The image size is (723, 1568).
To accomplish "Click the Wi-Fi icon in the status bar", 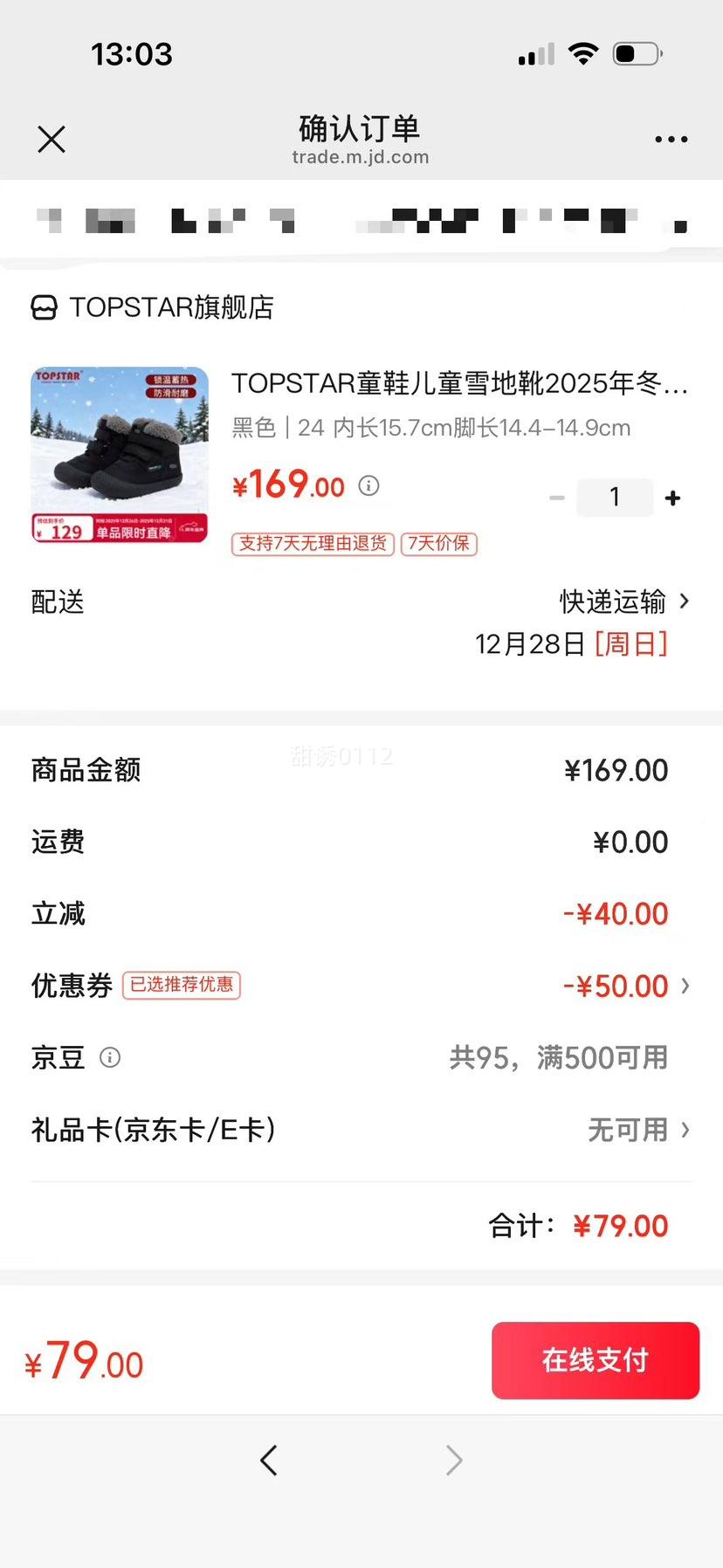I will coord(582,52).
